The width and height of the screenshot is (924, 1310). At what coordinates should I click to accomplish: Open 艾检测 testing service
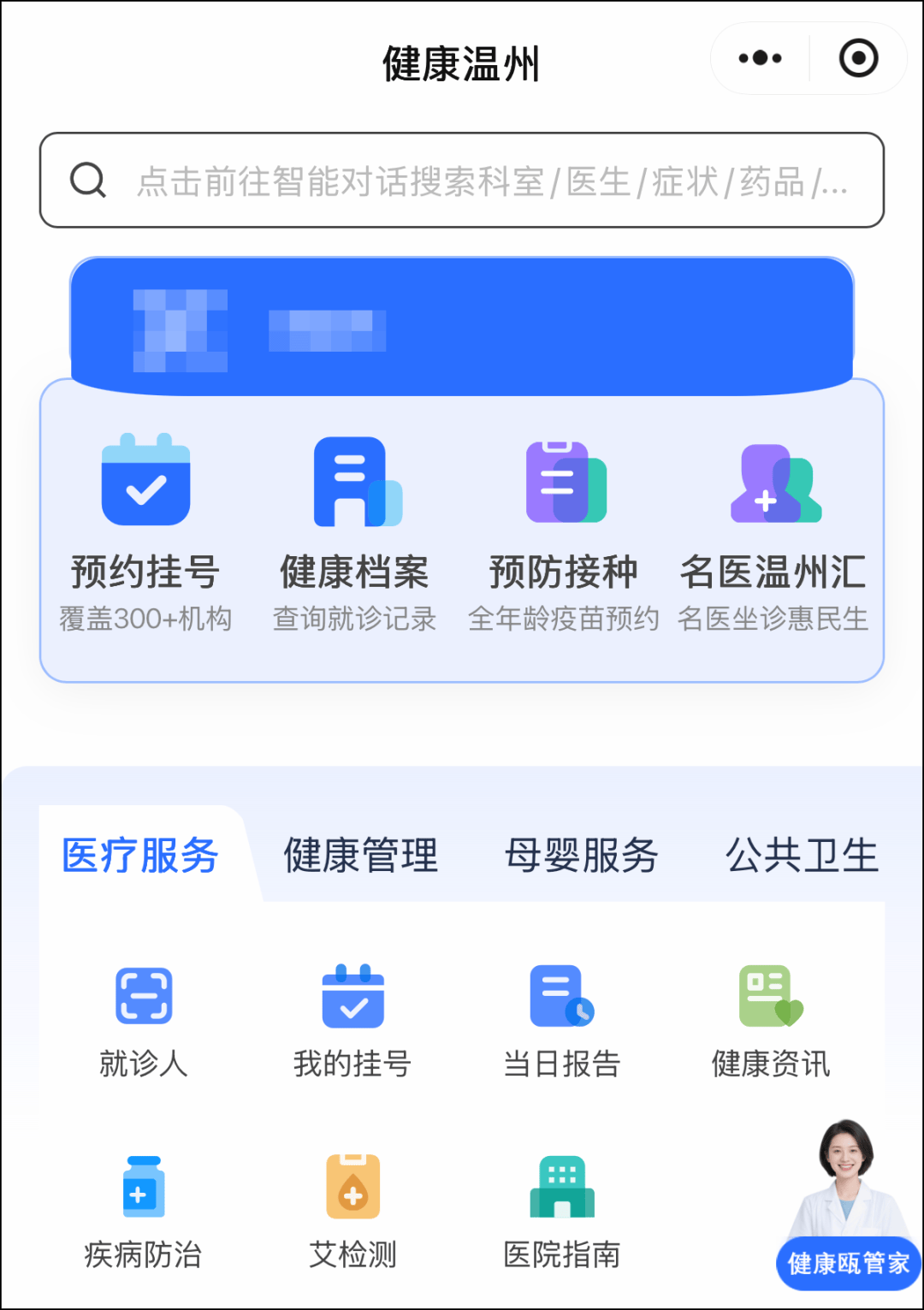click(352, 1209)
